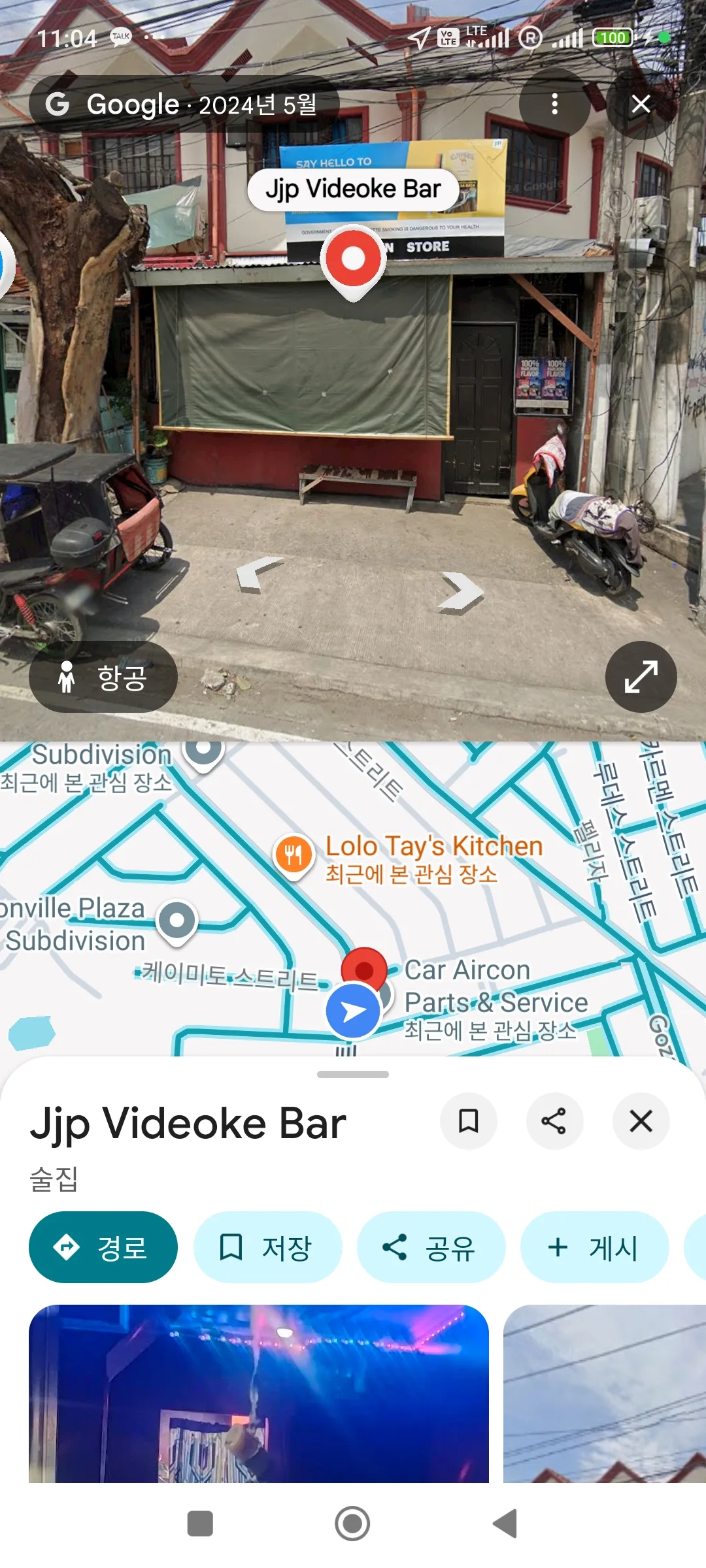This screenshot has height=1568, width=706.
Task: Bookmark Jjp Videoke Bar using header icon
Action: pyautogui.click(x=469, y=1121)
